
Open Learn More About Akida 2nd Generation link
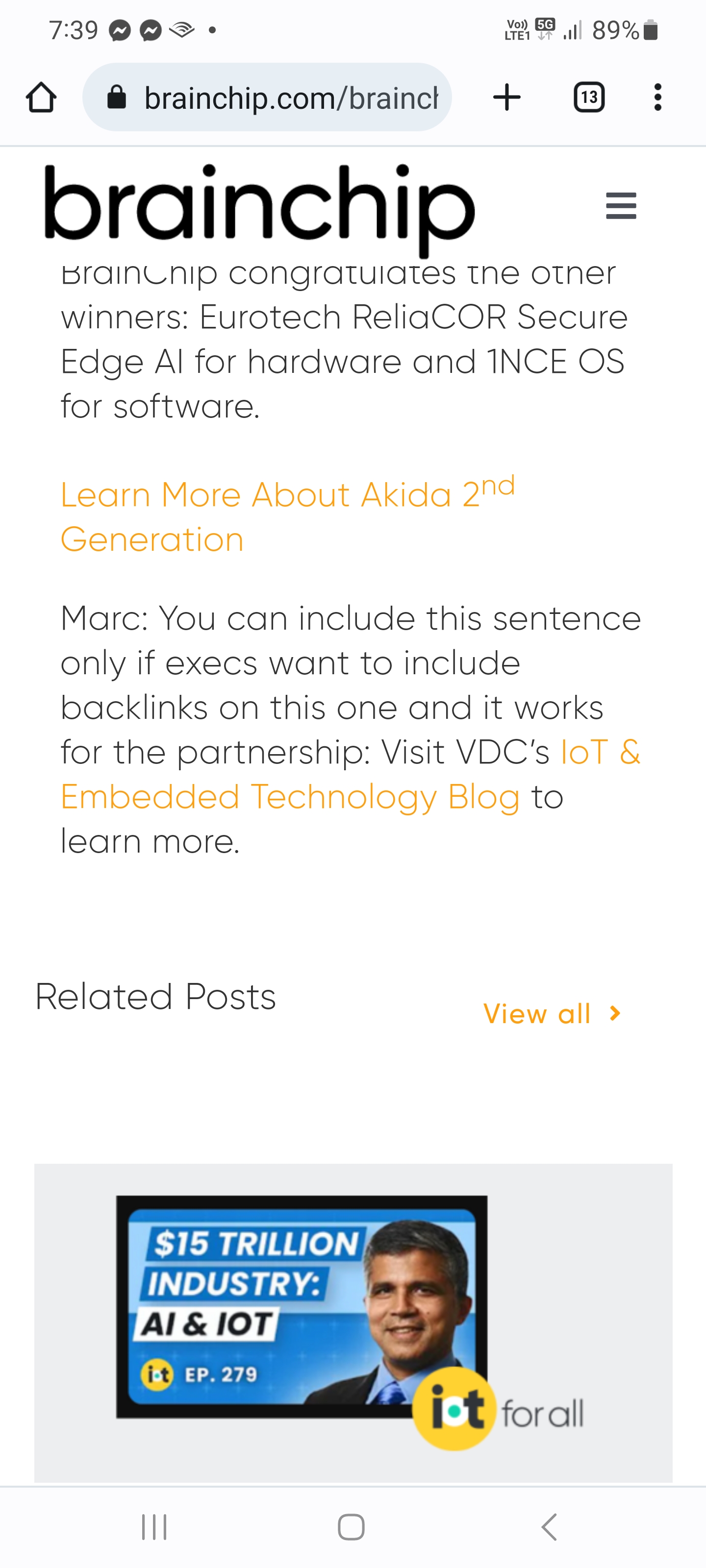coord(287,515)
